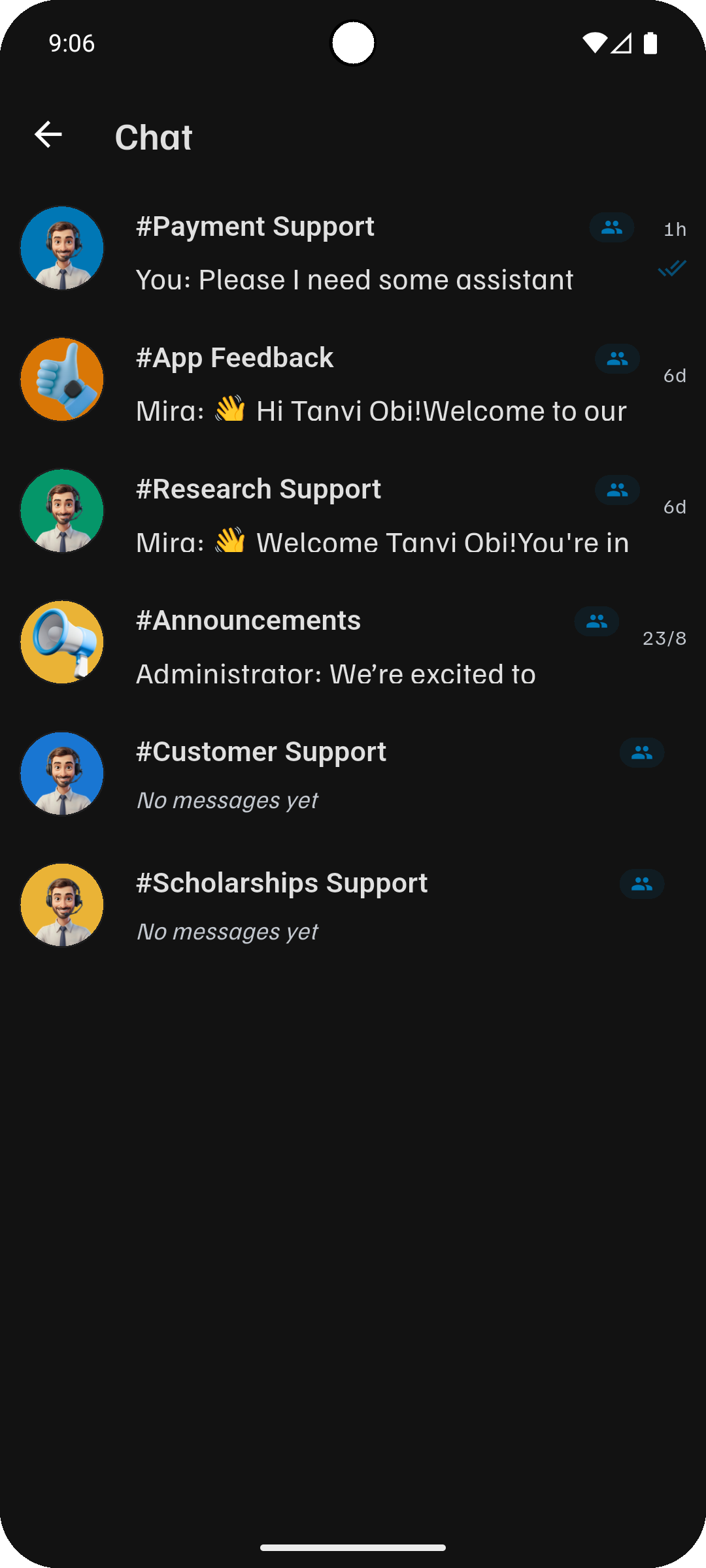Image resolution: width=706 pixels, height=1568 pixels.
Task: Open the megaphone avatar of #Announcements
Action: (61, 642)
